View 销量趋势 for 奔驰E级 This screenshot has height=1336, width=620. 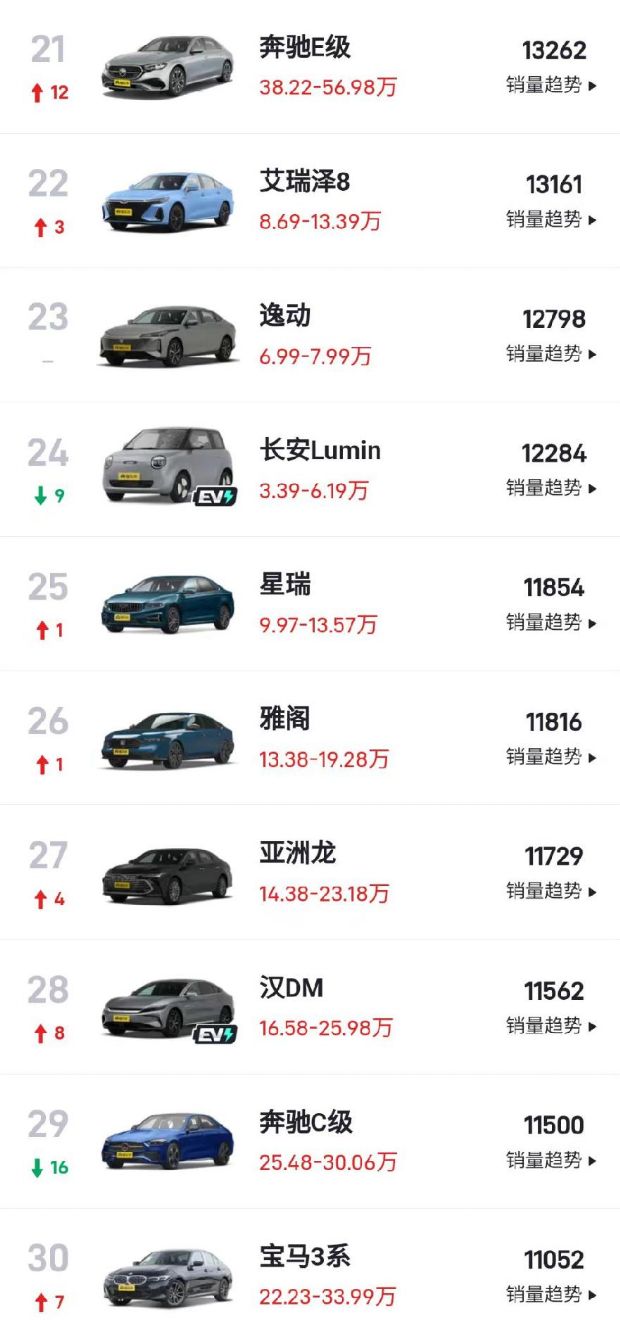(551, 85)
